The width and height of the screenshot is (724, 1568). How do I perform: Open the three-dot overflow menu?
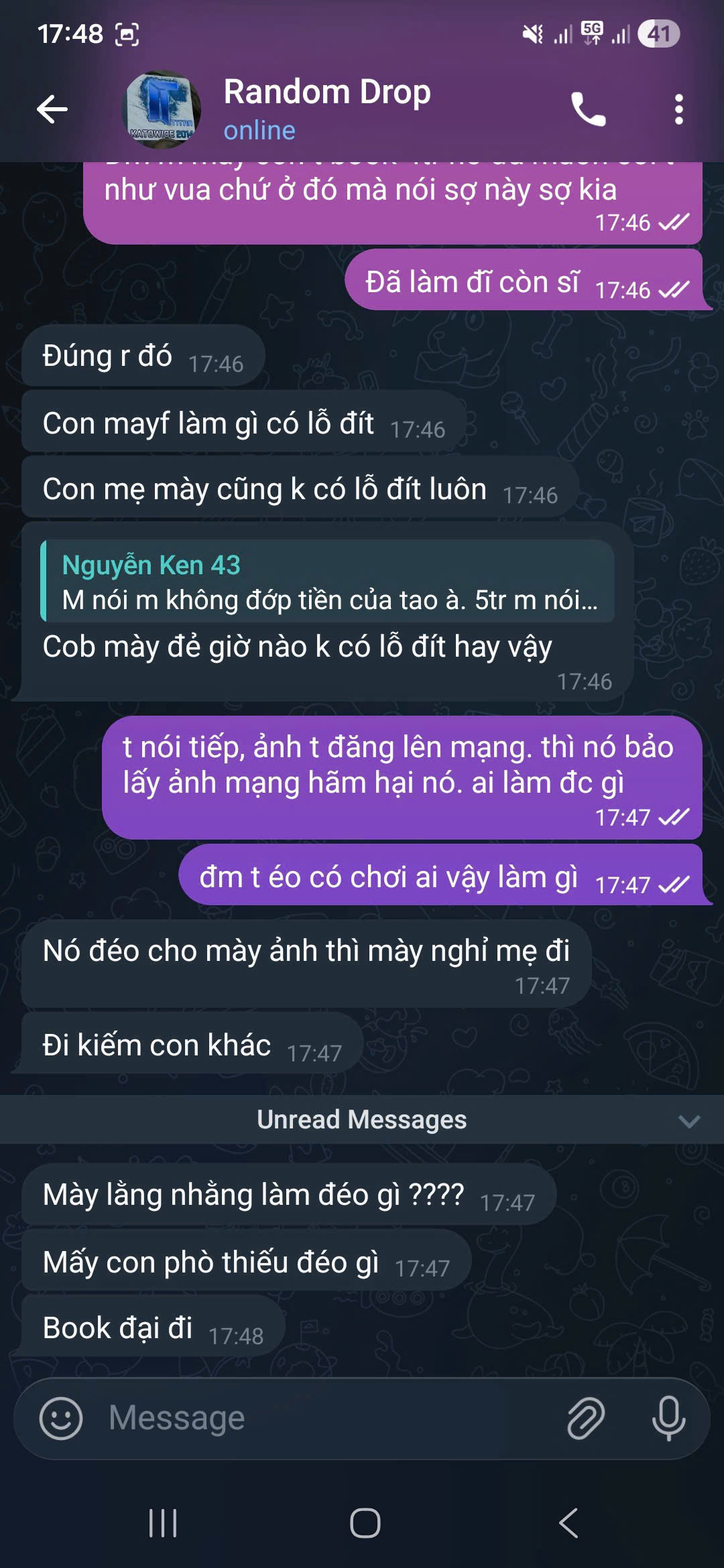tap(678, 109)
